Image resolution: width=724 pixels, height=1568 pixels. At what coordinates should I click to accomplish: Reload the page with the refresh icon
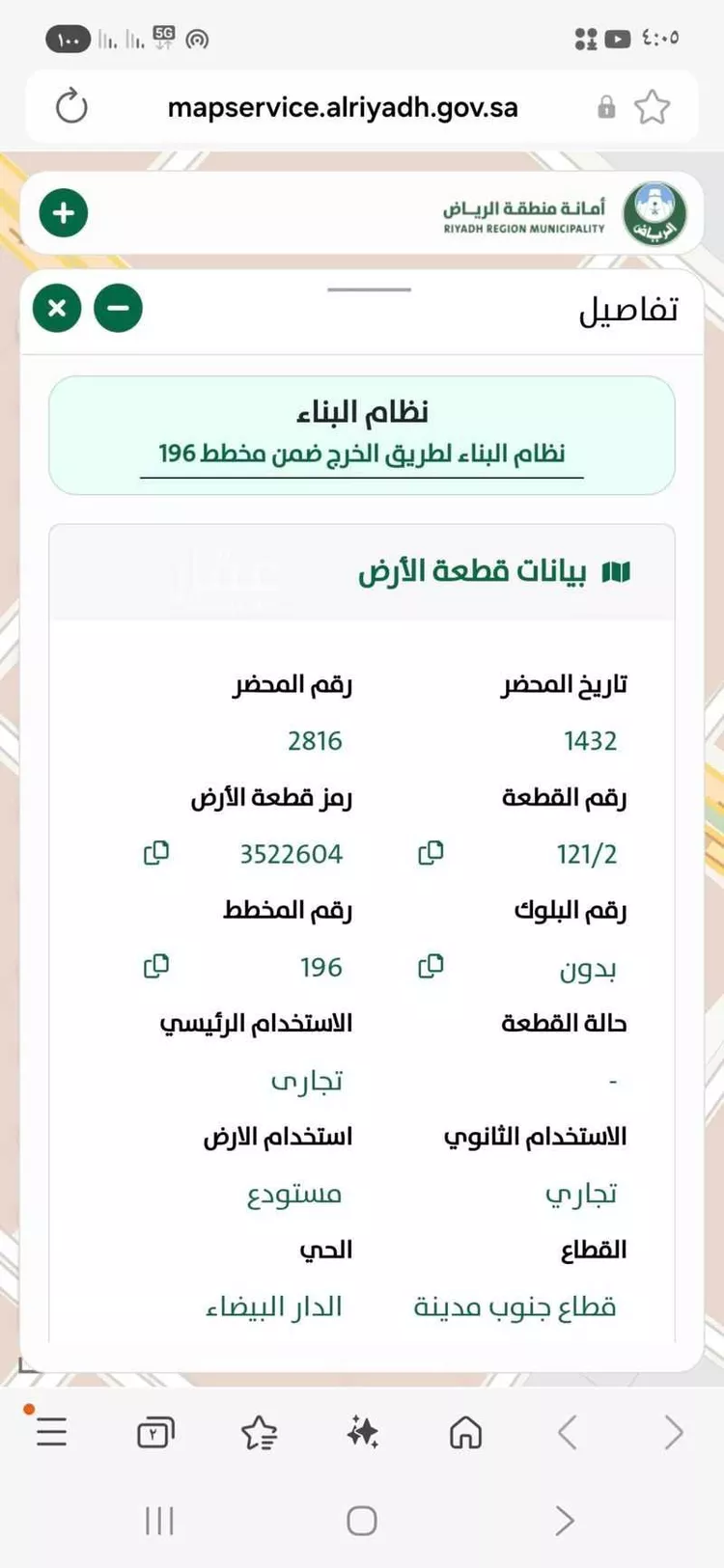coord(71,107)
